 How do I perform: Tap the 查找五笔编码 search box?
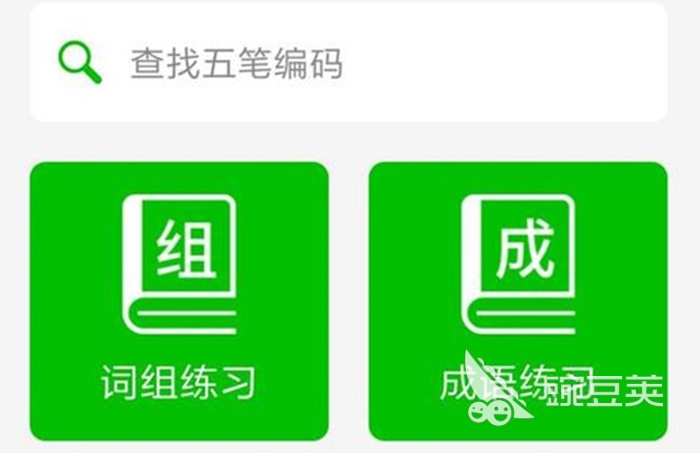pyautogui.click(x=348, y=63)
